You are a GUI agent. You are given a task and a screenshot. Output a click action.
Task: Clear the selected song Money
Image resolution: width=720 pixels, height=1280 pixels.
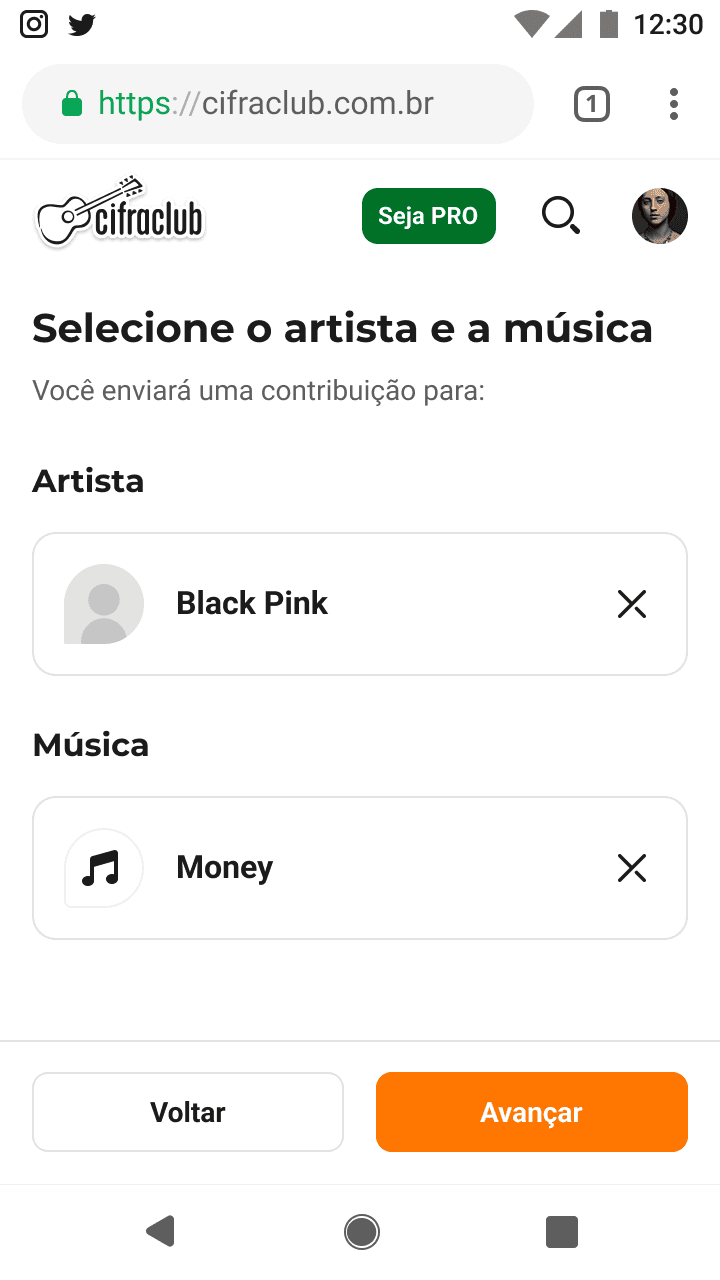coord(632,868)
